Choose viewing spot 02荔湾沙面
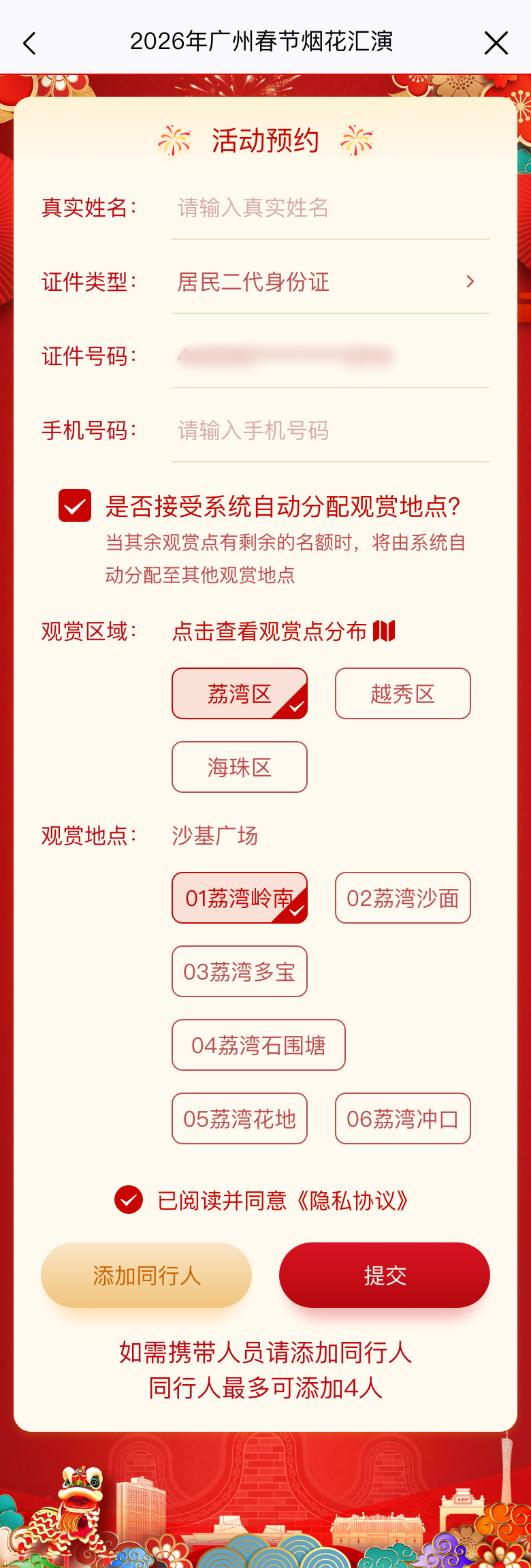The image size is (531, 1568). tap(402, 898)
